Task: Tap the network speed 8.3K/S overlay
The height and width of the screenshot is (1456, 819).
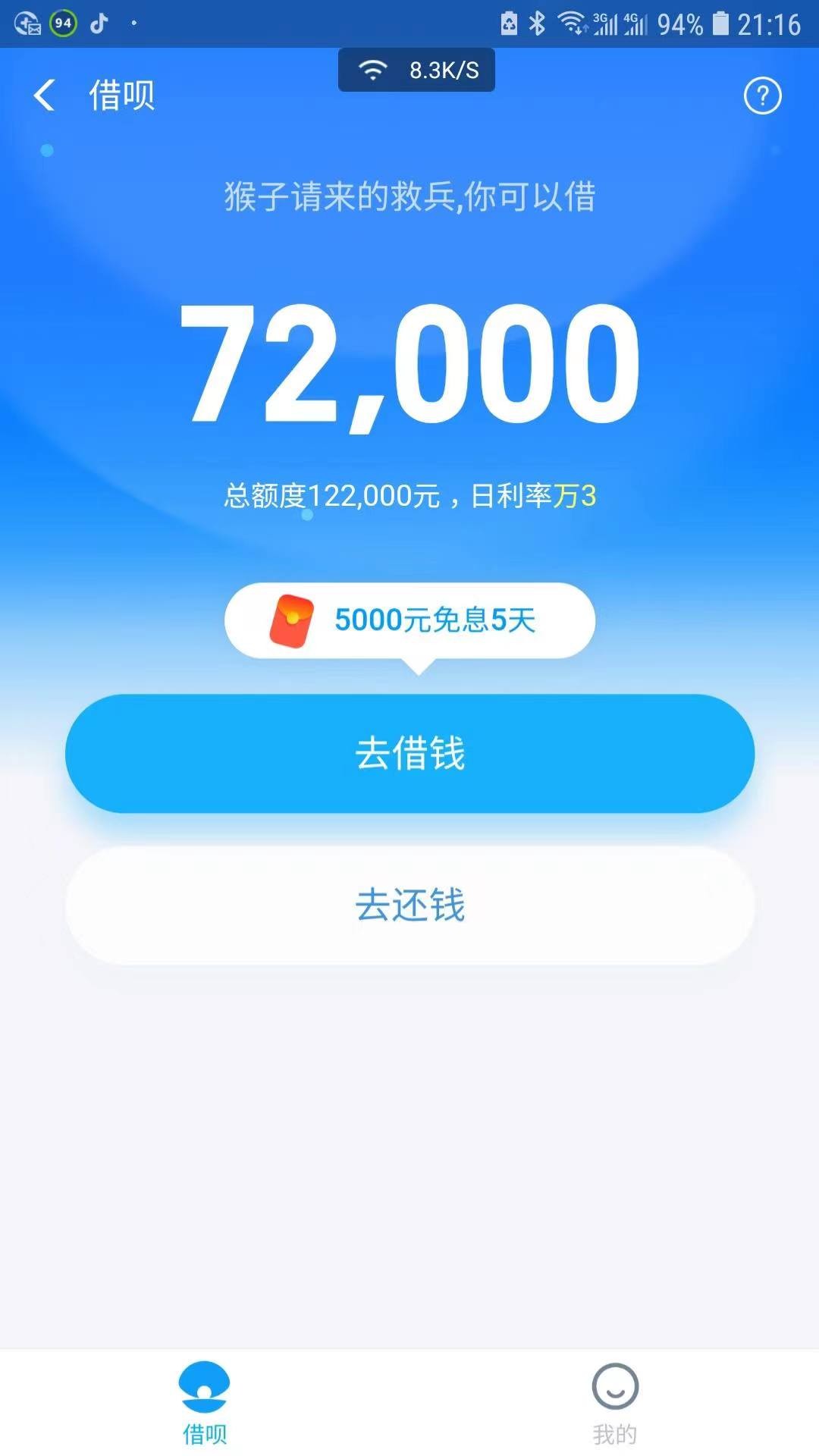Action: click(x=416, y=70)
